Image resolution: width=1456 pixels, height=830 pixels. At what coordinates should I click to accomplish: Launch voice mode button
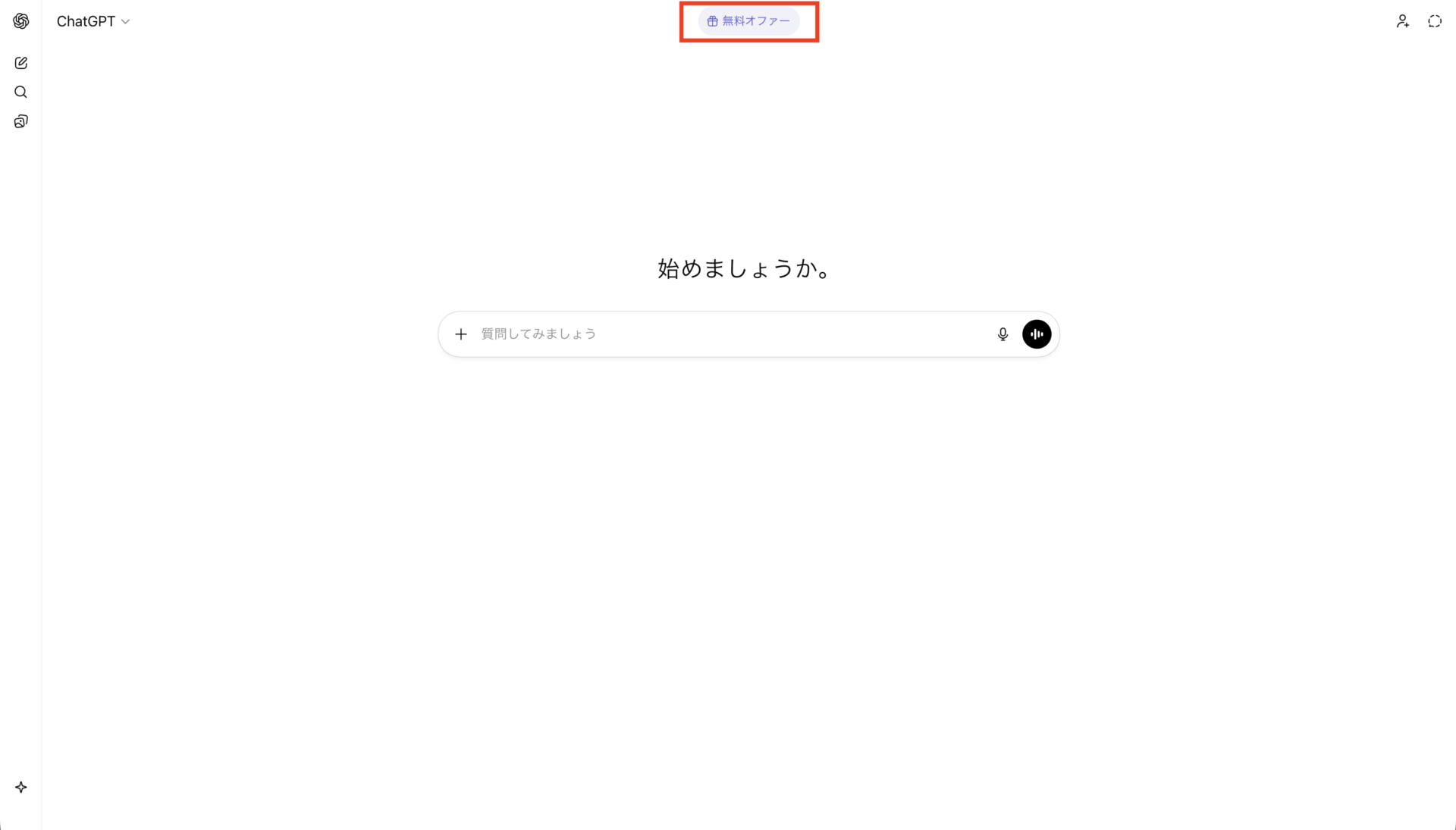point(1036,334)
